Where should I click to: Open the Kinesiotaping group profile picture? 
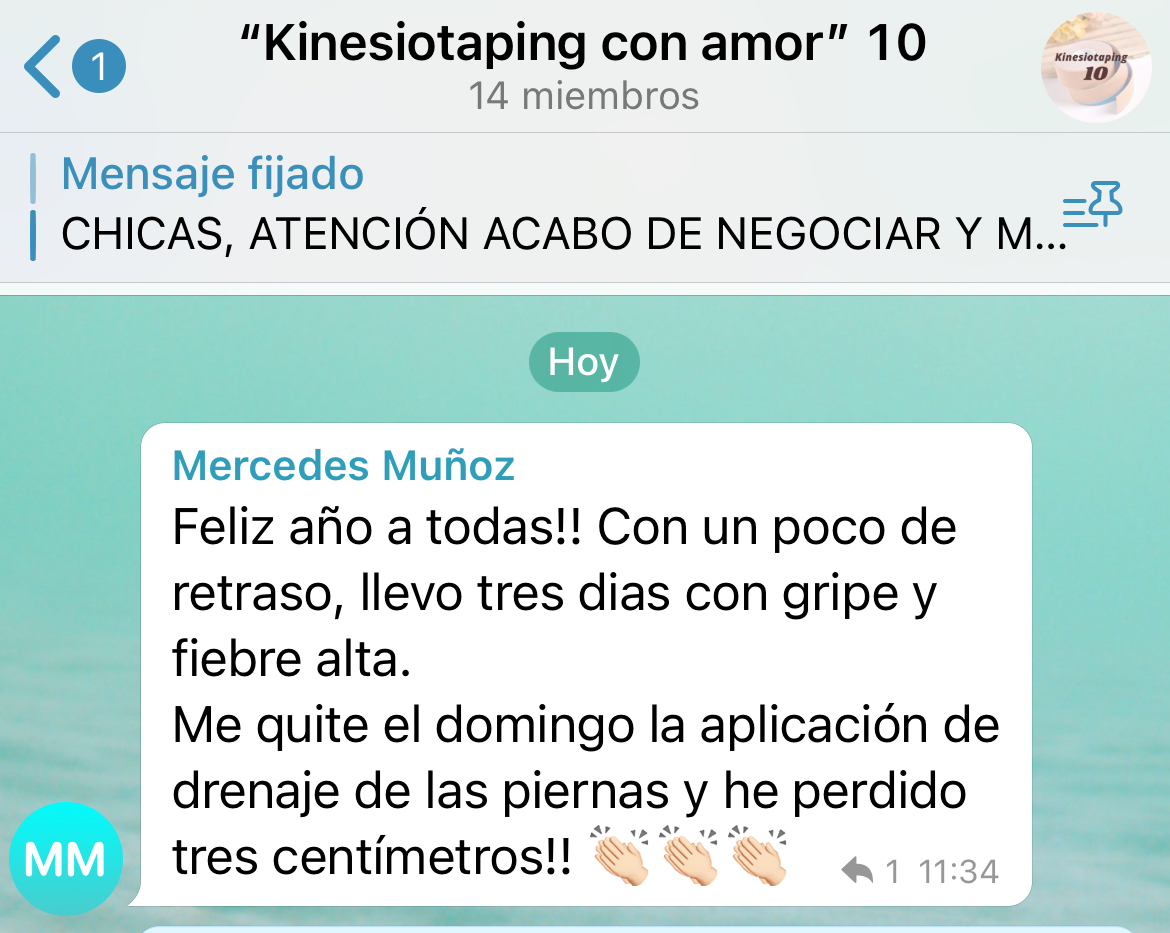1096,66
